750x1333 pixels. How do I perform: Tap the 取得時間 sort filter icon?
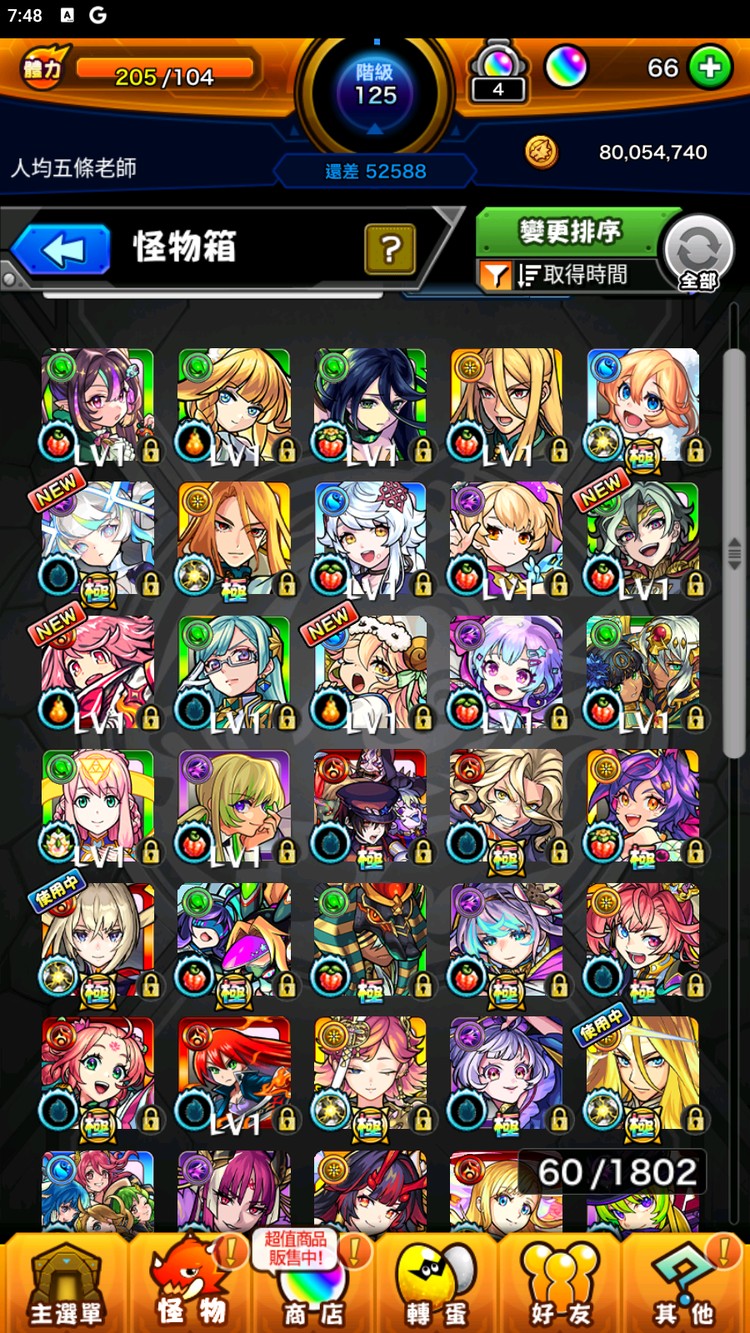pyautogui.click(x=496, y=275)
